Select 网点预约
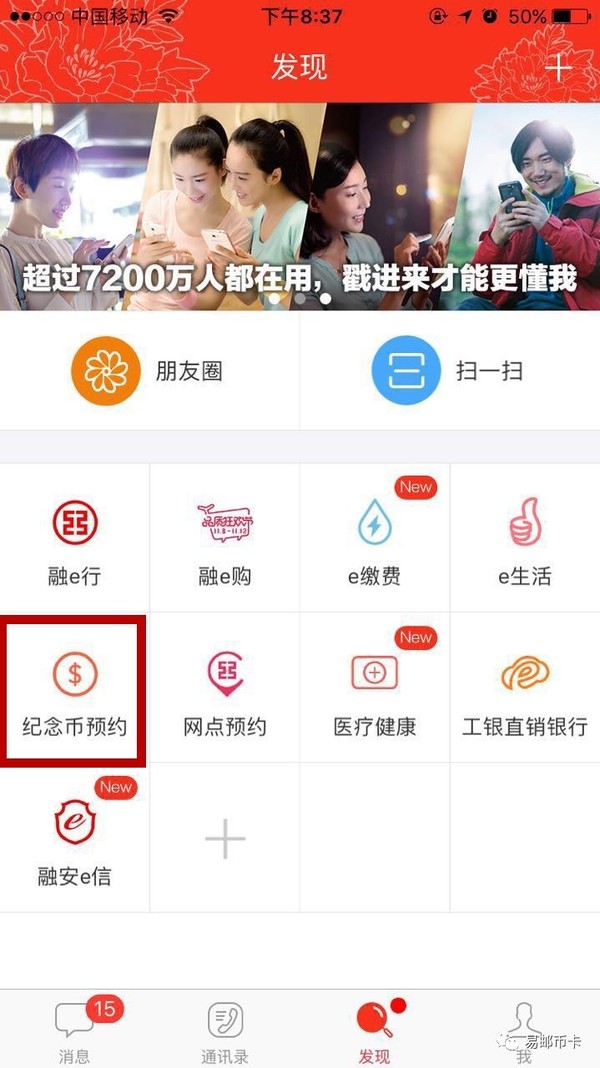The width and height of the screenshot is (600, 1068). click(225, 688)
